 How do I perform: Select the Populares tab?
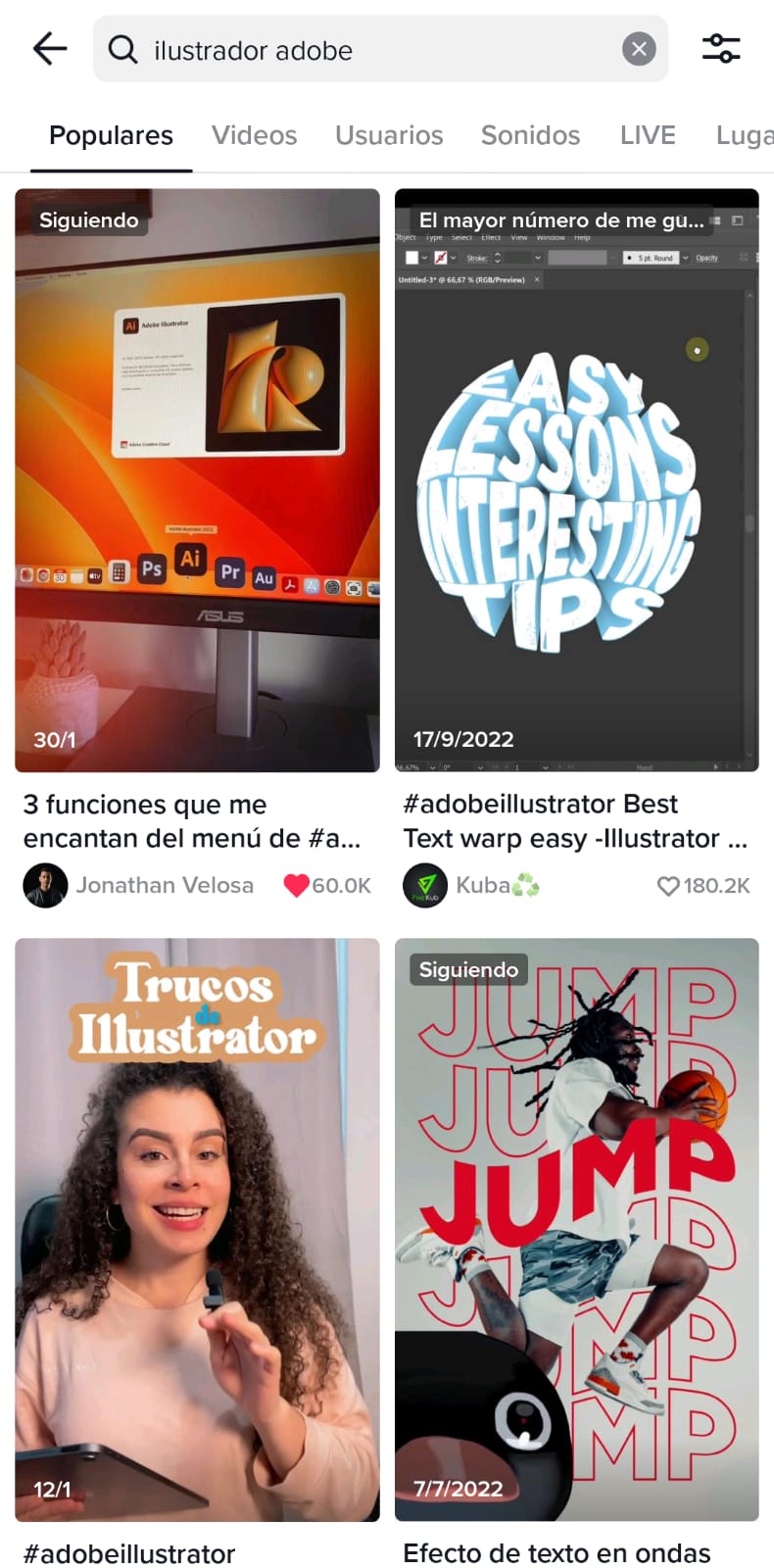coord(111,135)
